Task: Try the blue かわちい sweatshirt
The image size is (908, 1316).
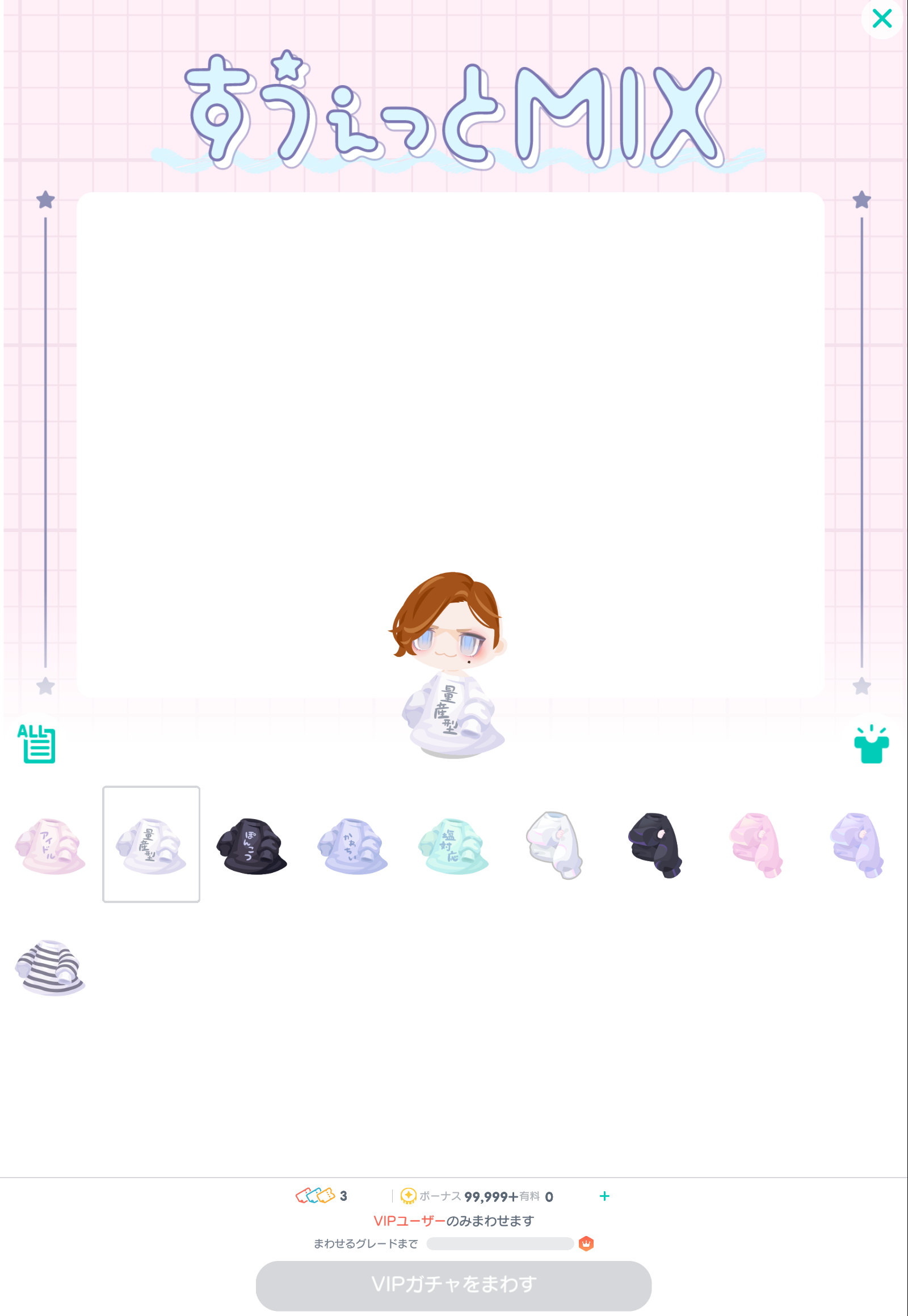Action: point(352,845)
